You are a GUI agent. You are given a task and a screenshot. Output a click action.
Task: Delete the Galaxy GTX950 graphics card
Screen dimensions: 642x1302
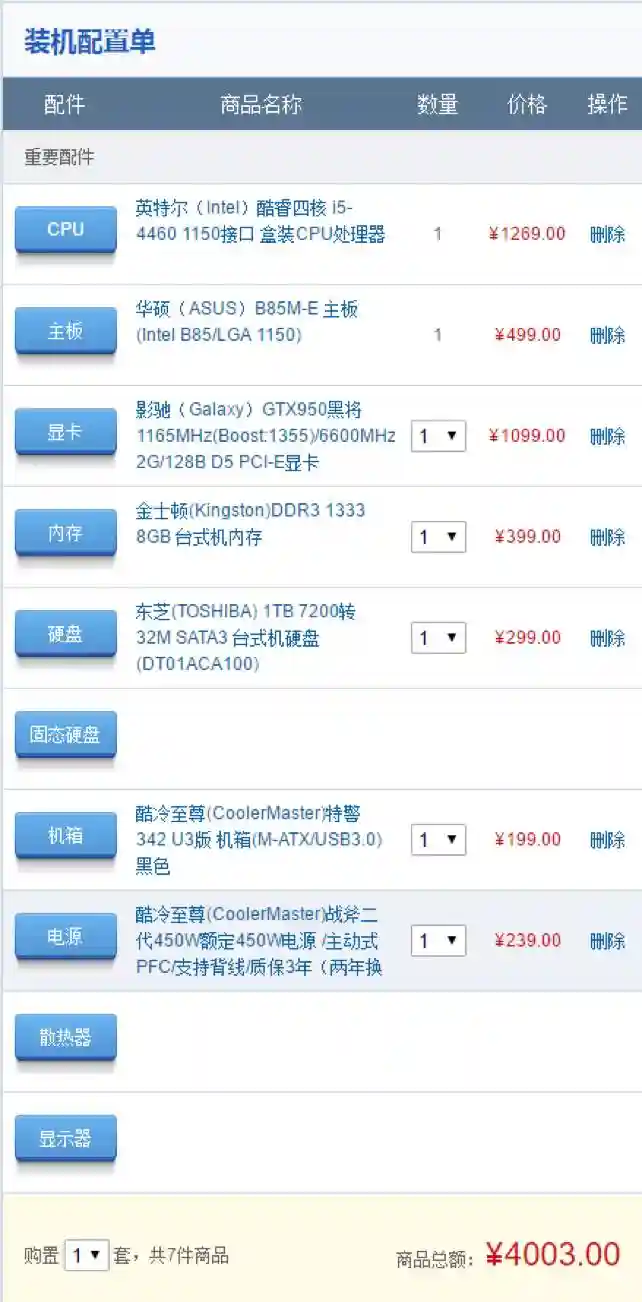607,436
